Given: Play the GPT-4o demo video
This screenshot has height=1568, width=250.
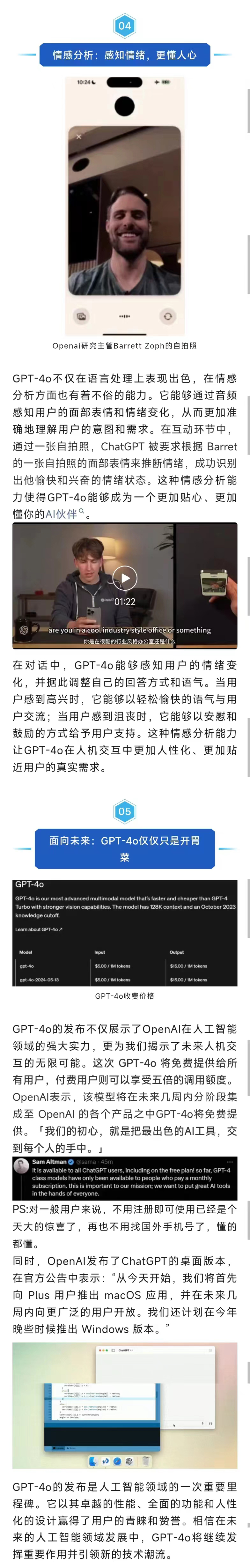Looking at the screenshot, I should [x=125, y=578].
